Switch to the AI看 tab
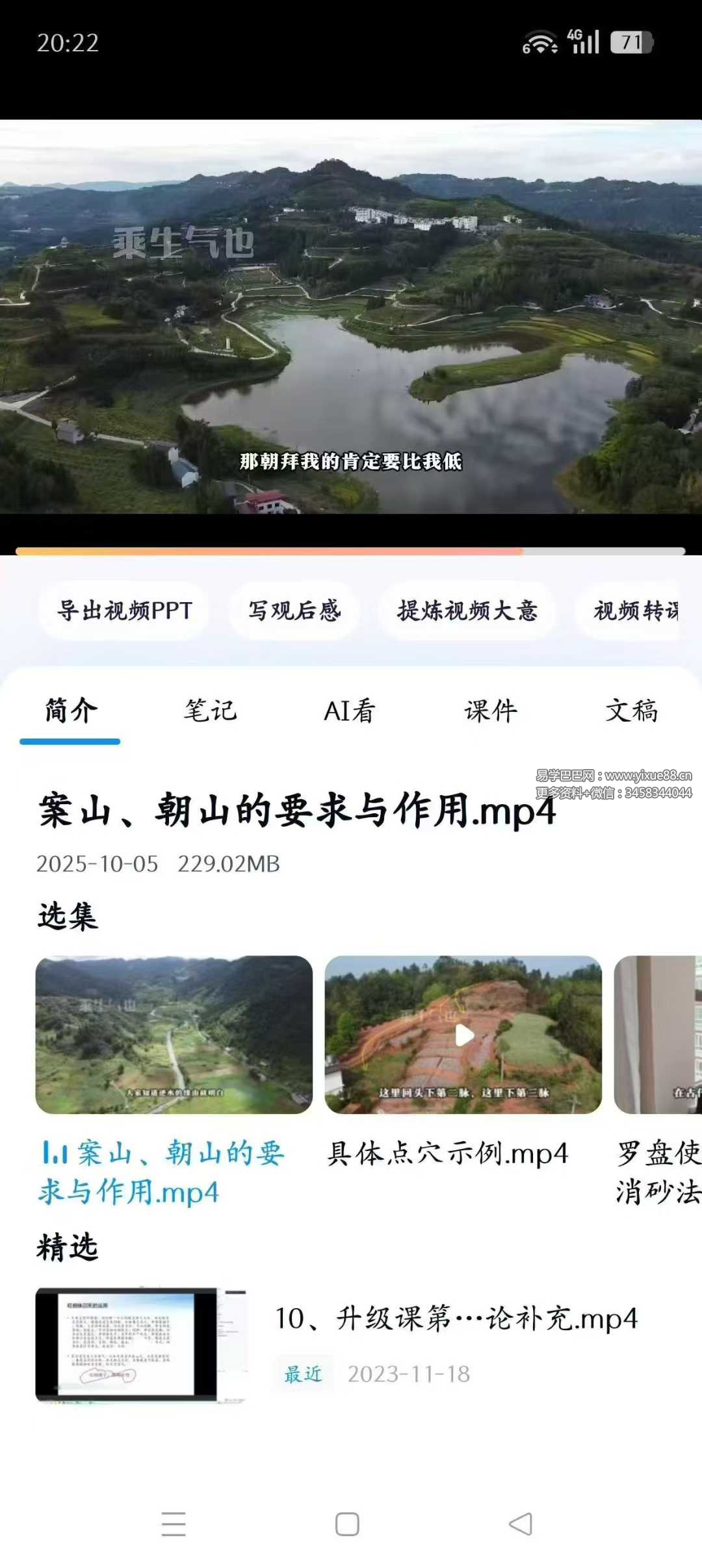This screenshot has height=1568, width=702. pos(349,711)
